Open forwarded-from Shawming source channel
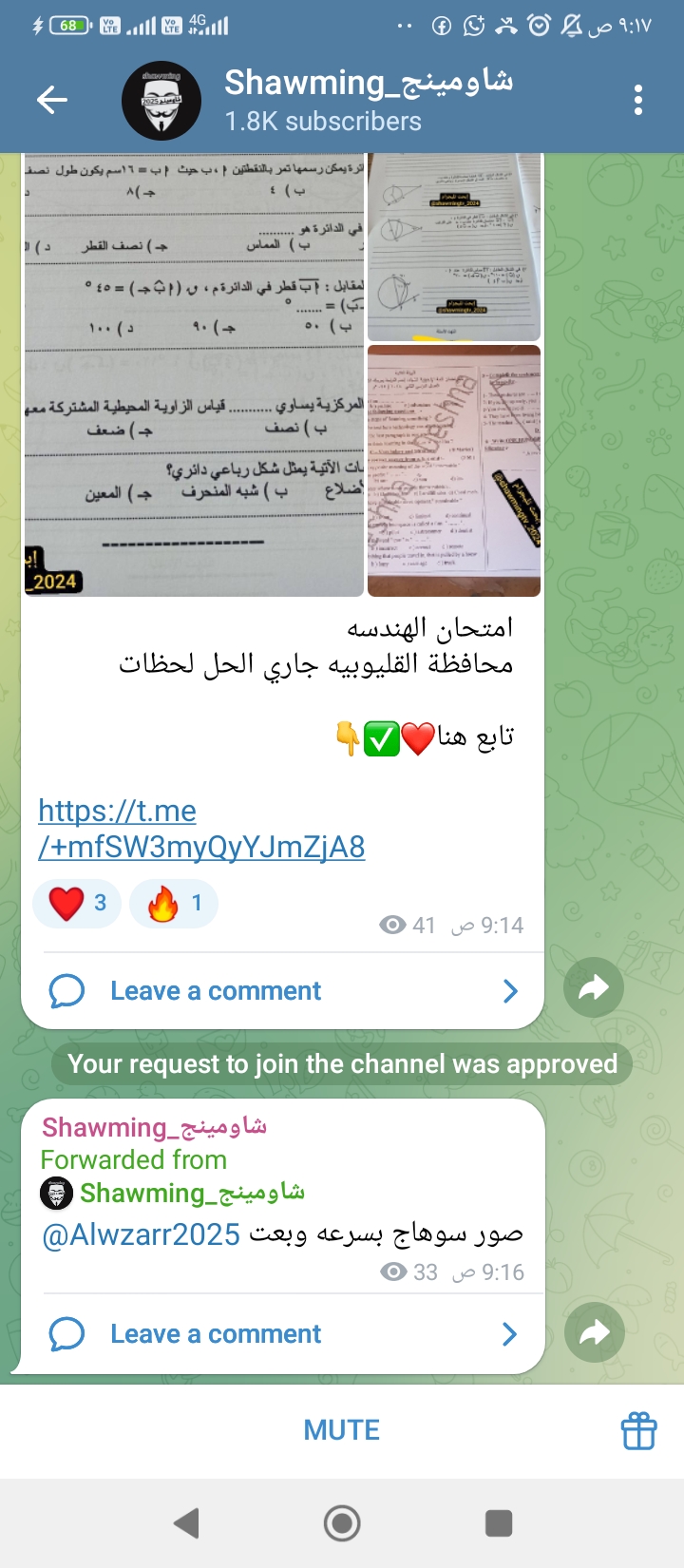 (x=190, y=1193)
